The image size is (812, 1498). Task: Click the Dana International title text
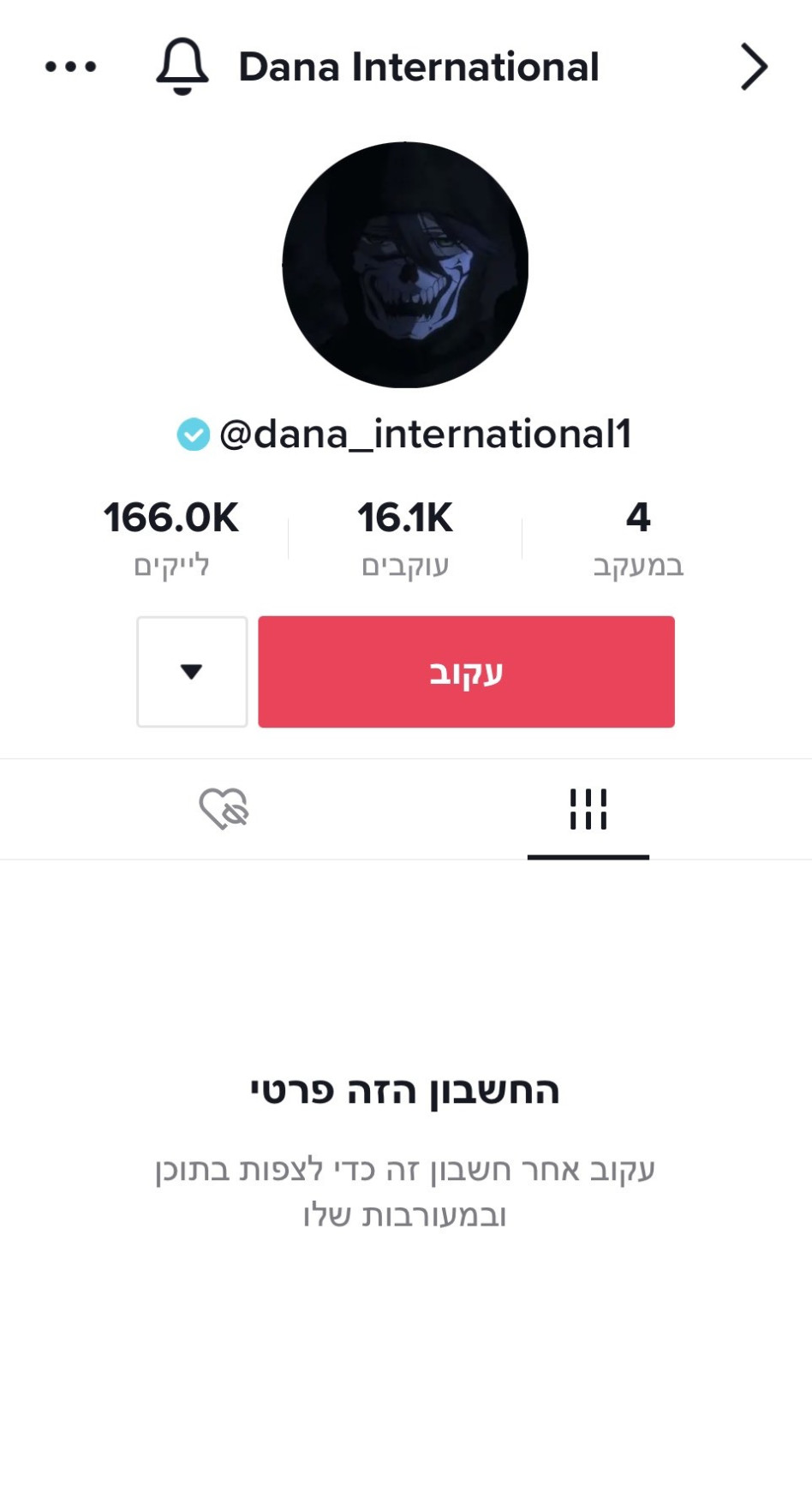tap(419, 66)
